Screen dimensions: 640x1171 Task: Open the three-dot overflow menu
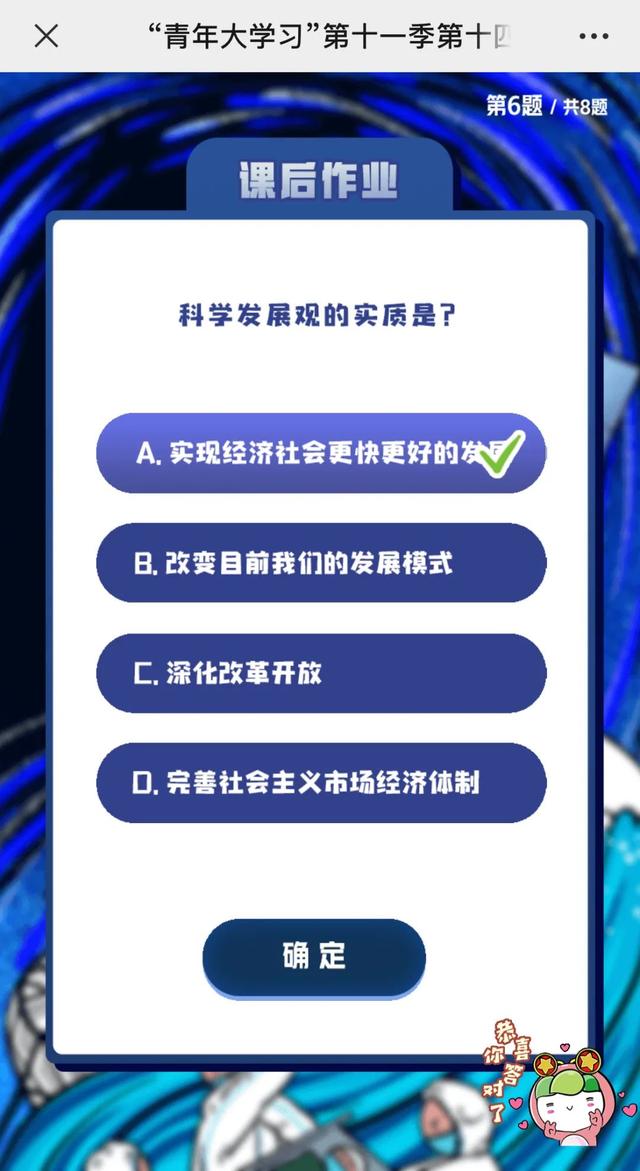(593, 36)
